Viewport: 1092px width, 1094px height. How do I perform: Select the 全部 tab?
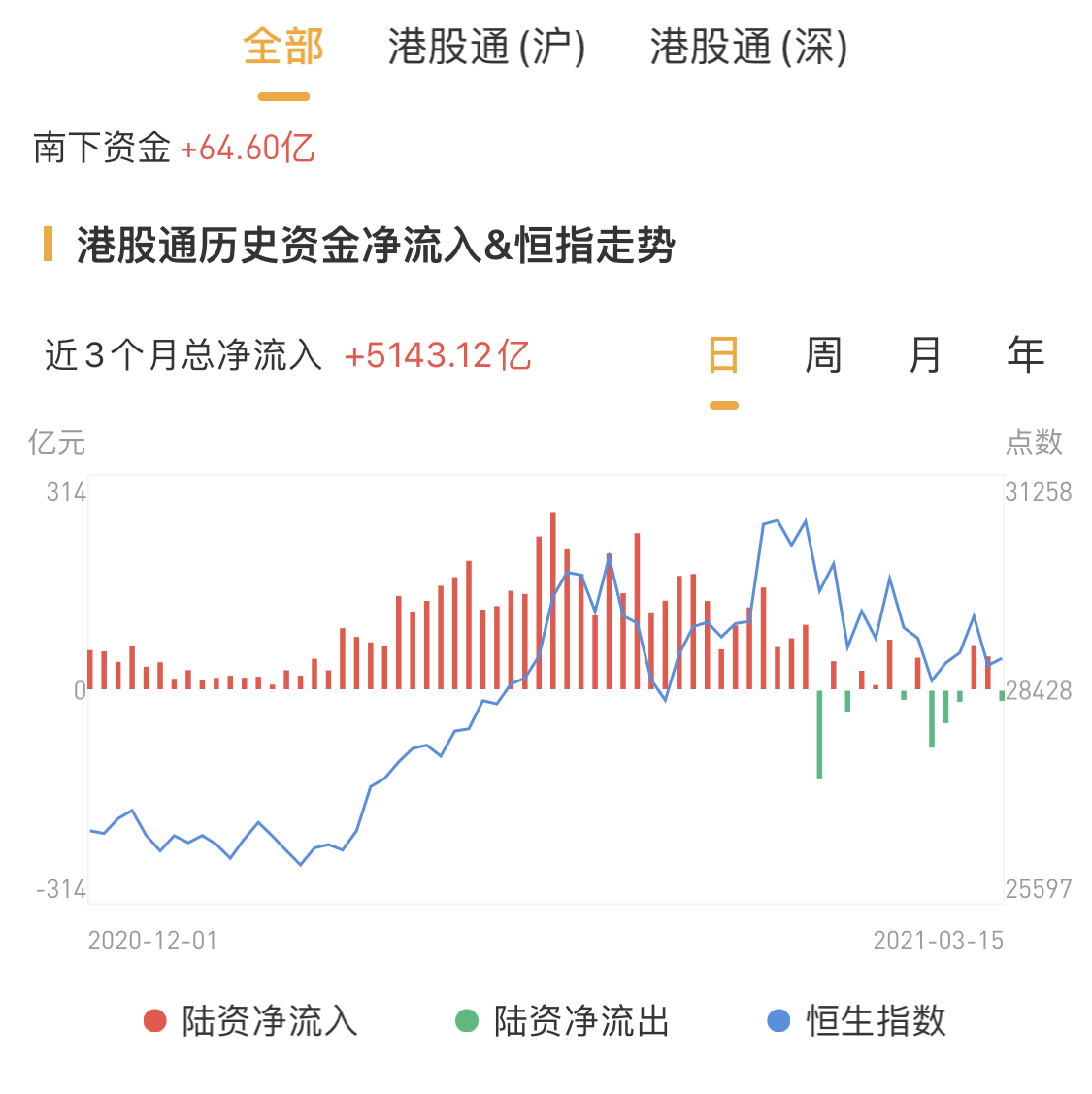tap(282, 47)
